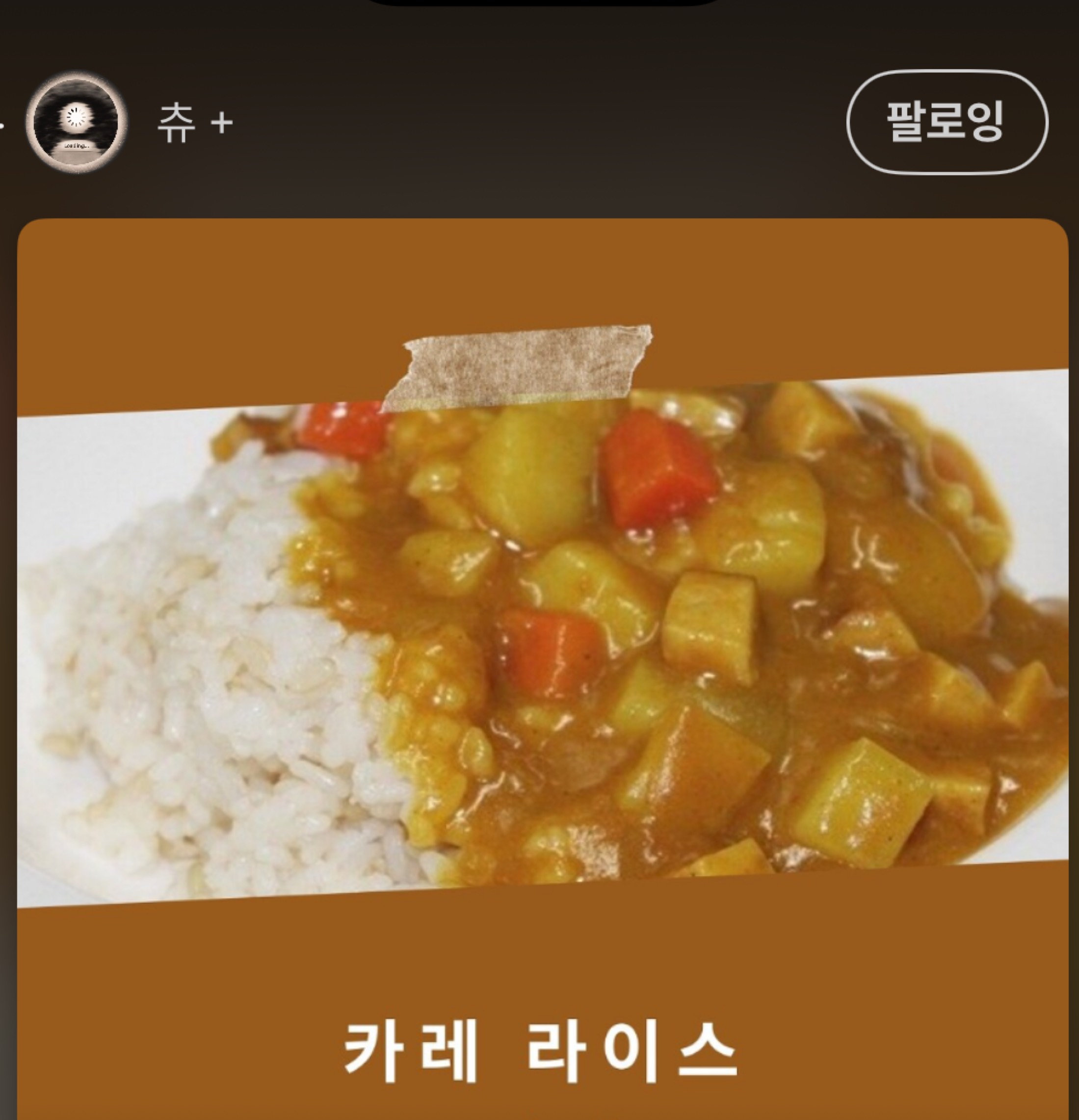The image size is (1079, 1120).
Task: Open the profile picture of 츄 +
Action: 76,122
